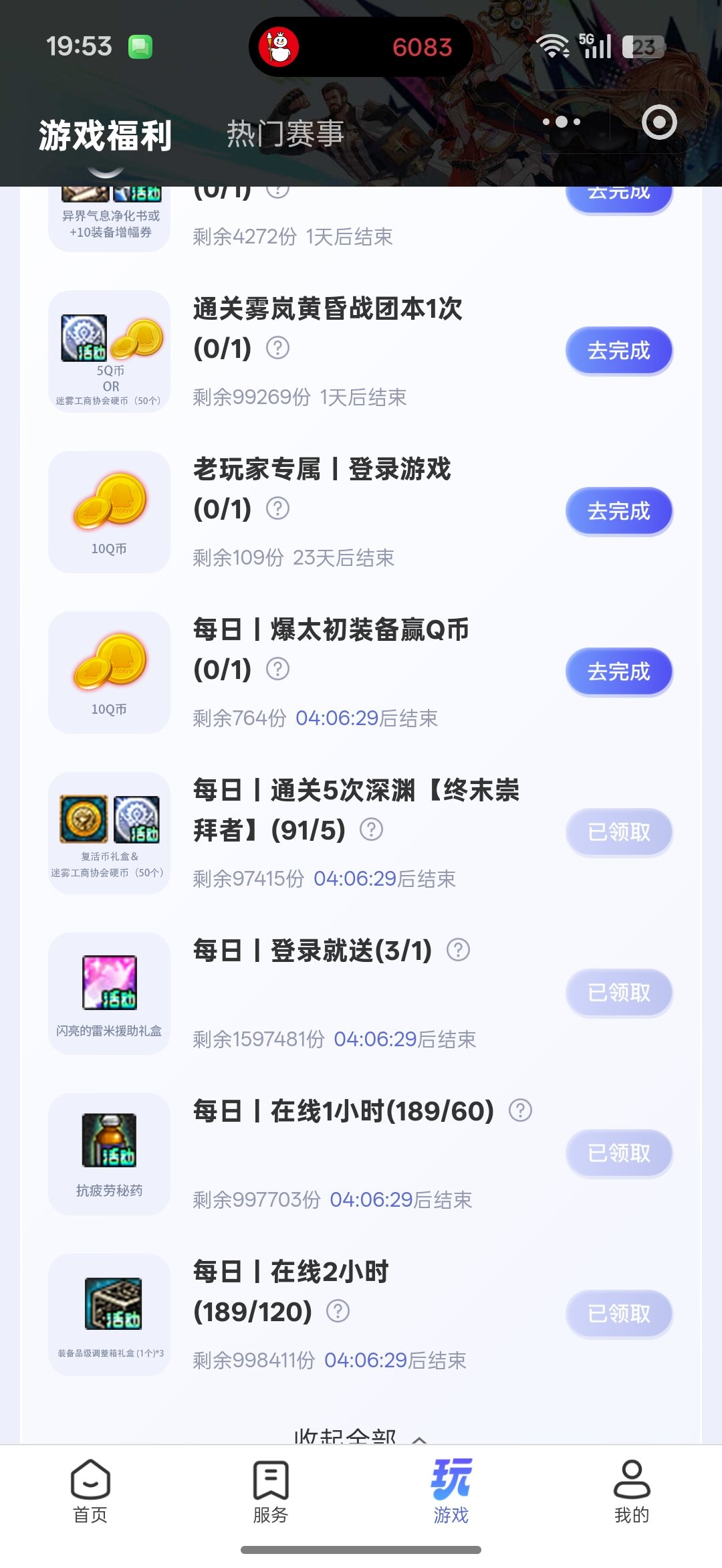The width and height of the screenshot is (722, 1568).
Task: Open help tip beside 每日登录就送
Action: 460,949
